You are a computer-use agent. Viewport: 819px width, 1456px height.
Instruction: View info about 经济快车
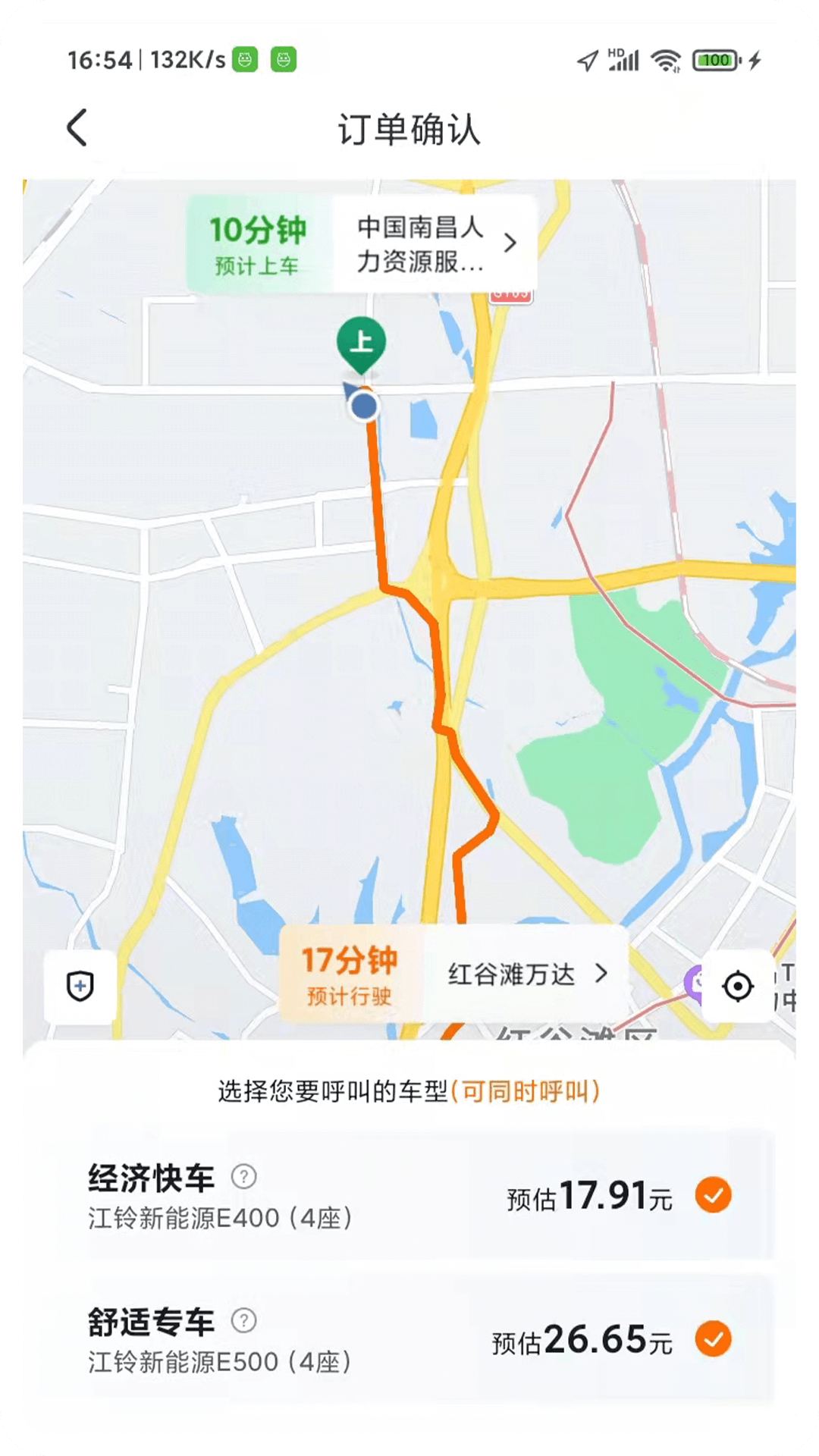click(243, 1177)
